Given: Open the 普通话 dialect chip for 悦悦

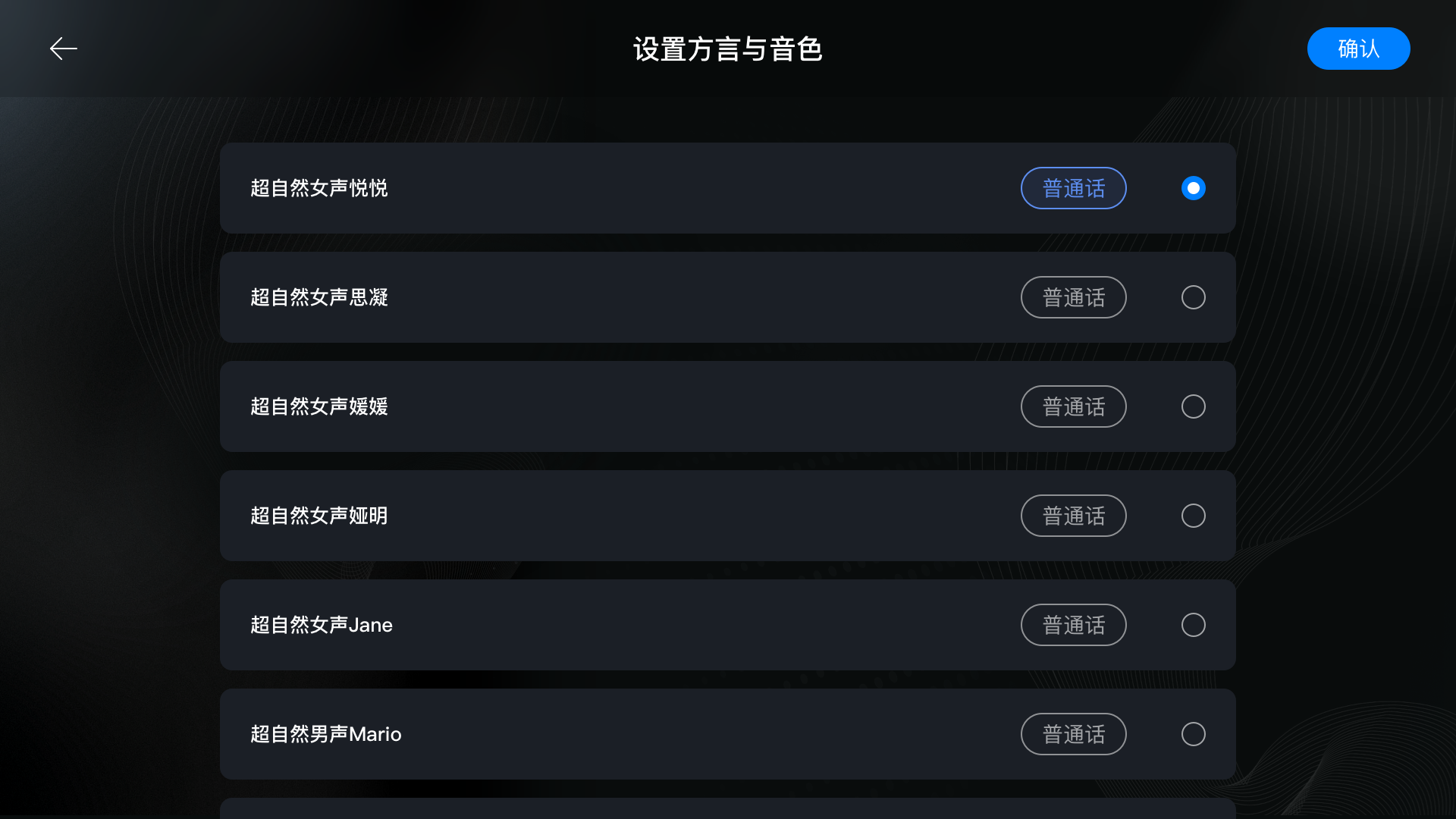Looking at the screenshot, I should [1073, 188].
